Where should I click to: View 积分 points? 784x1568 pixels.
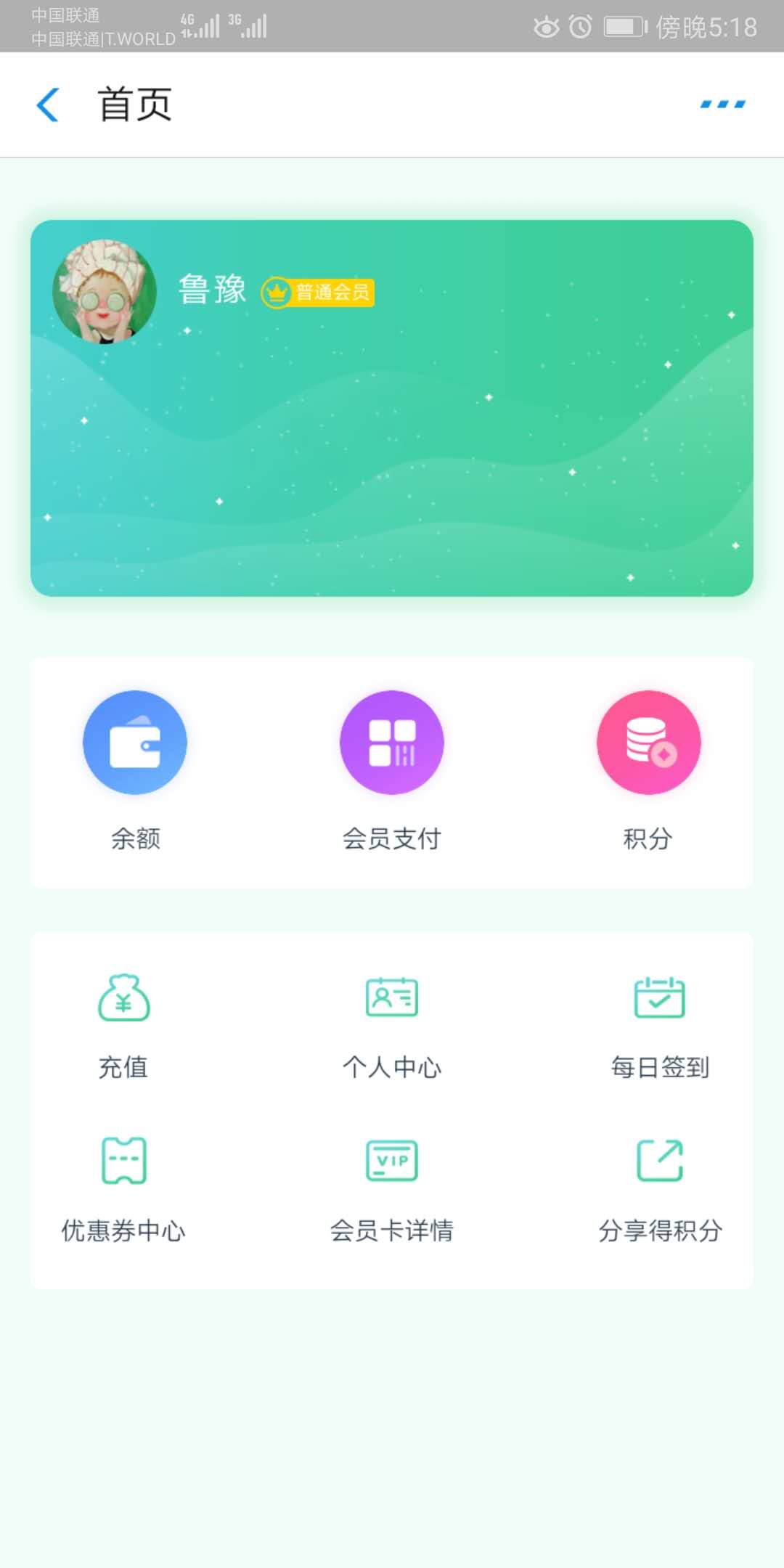[648, 771]
